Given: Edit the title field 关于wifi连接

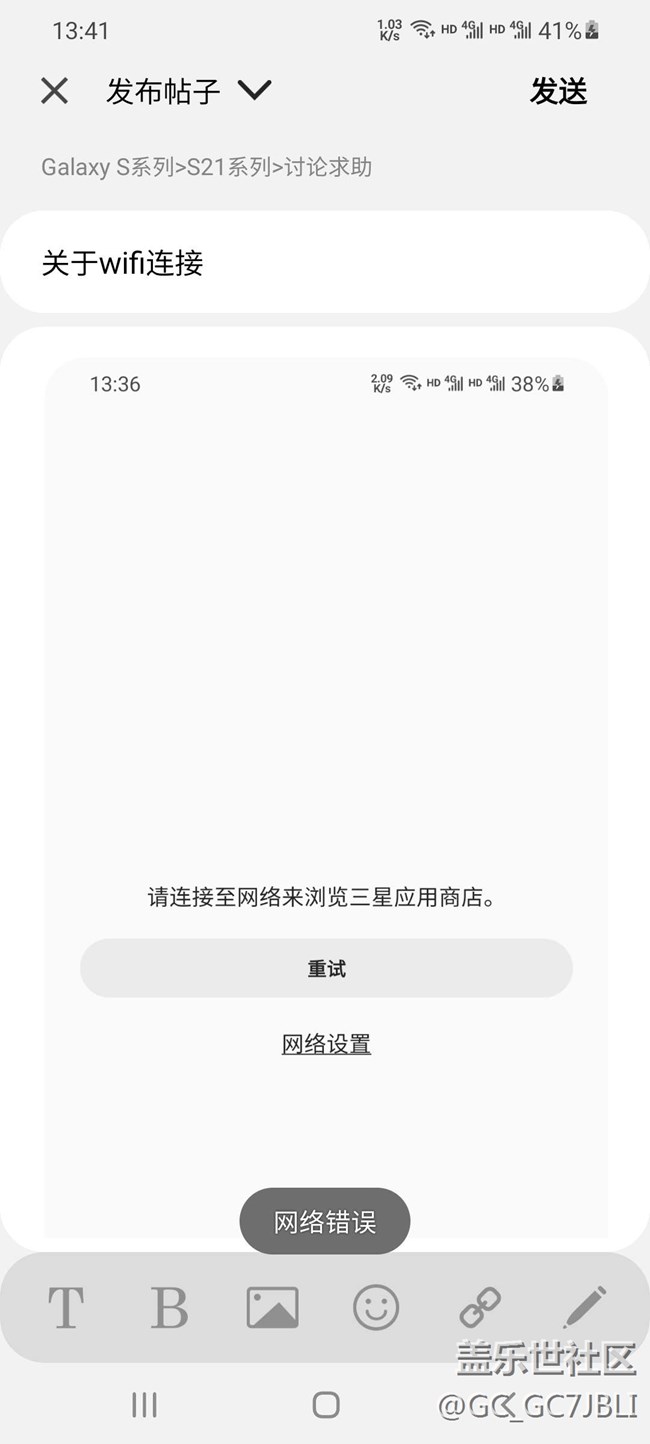Looking at the screenshot, I should pos(324,263).
